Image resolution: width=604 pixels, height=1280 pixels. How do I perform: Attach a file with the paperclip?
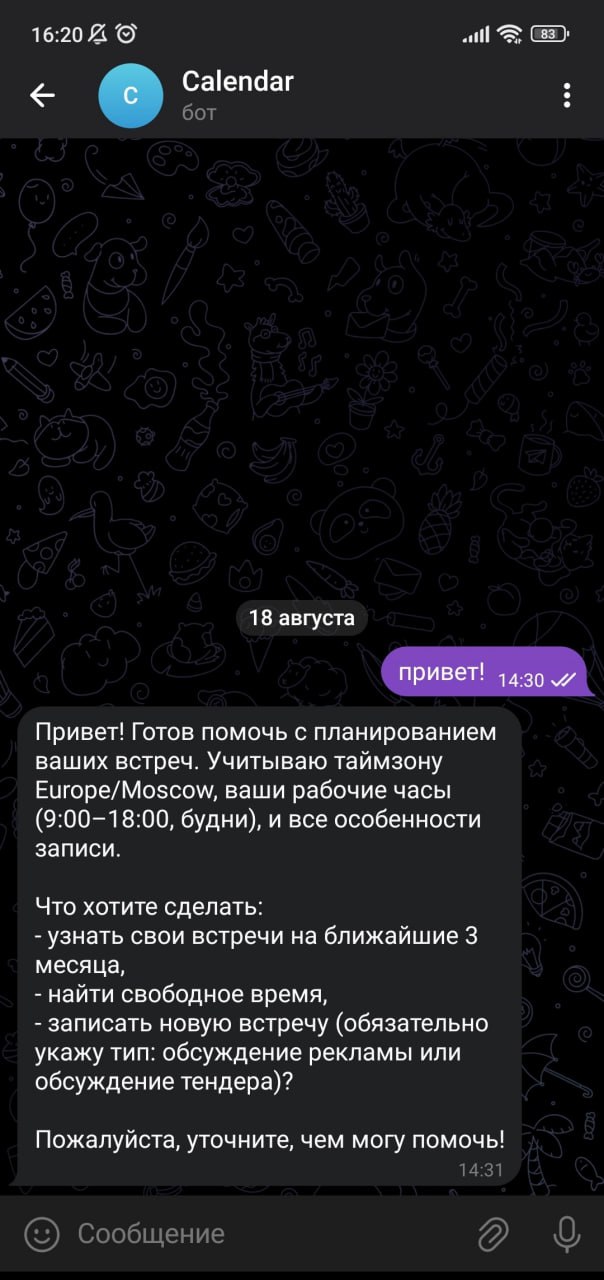pyautogui.click(x=492, y=1234)
